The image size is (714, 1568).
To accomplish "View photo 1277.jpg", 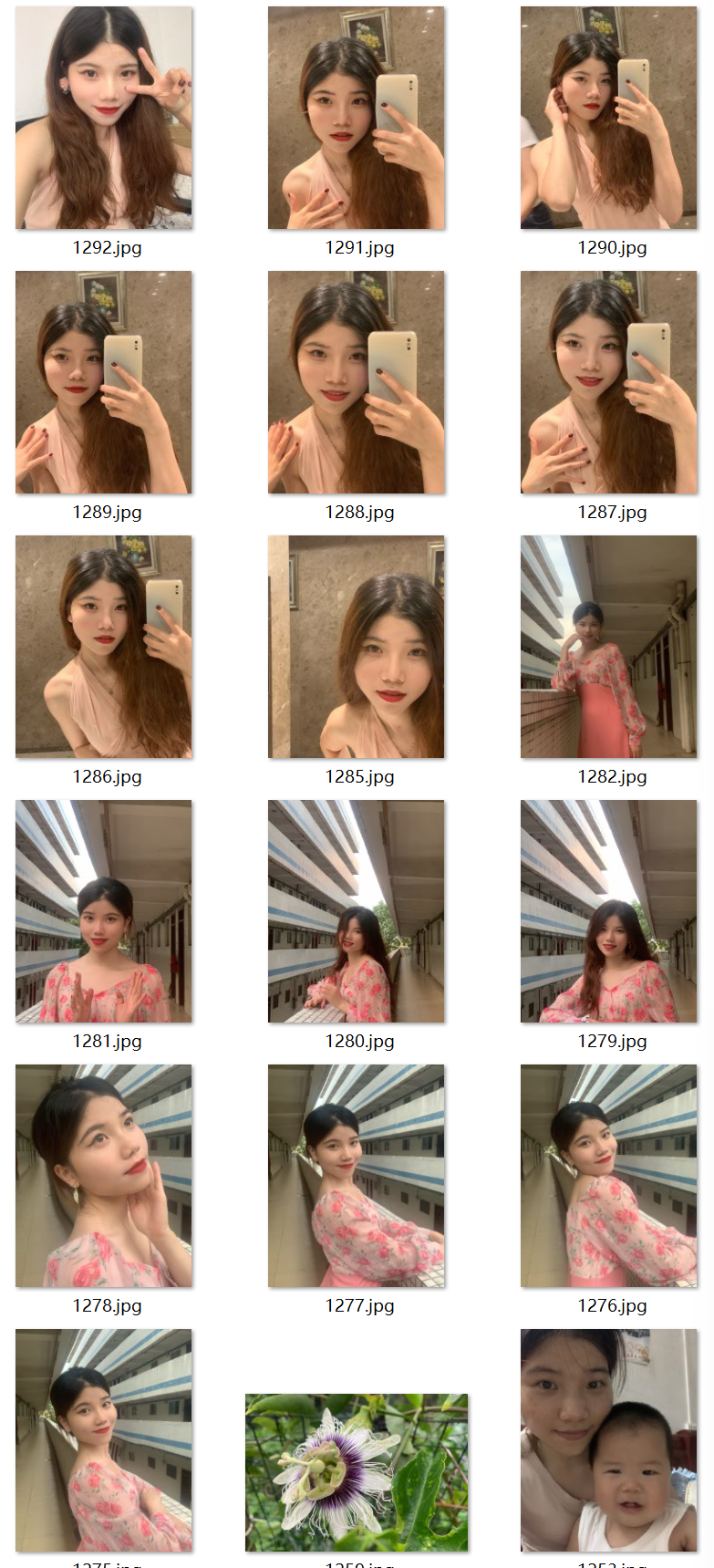I will pos(357,1176).
